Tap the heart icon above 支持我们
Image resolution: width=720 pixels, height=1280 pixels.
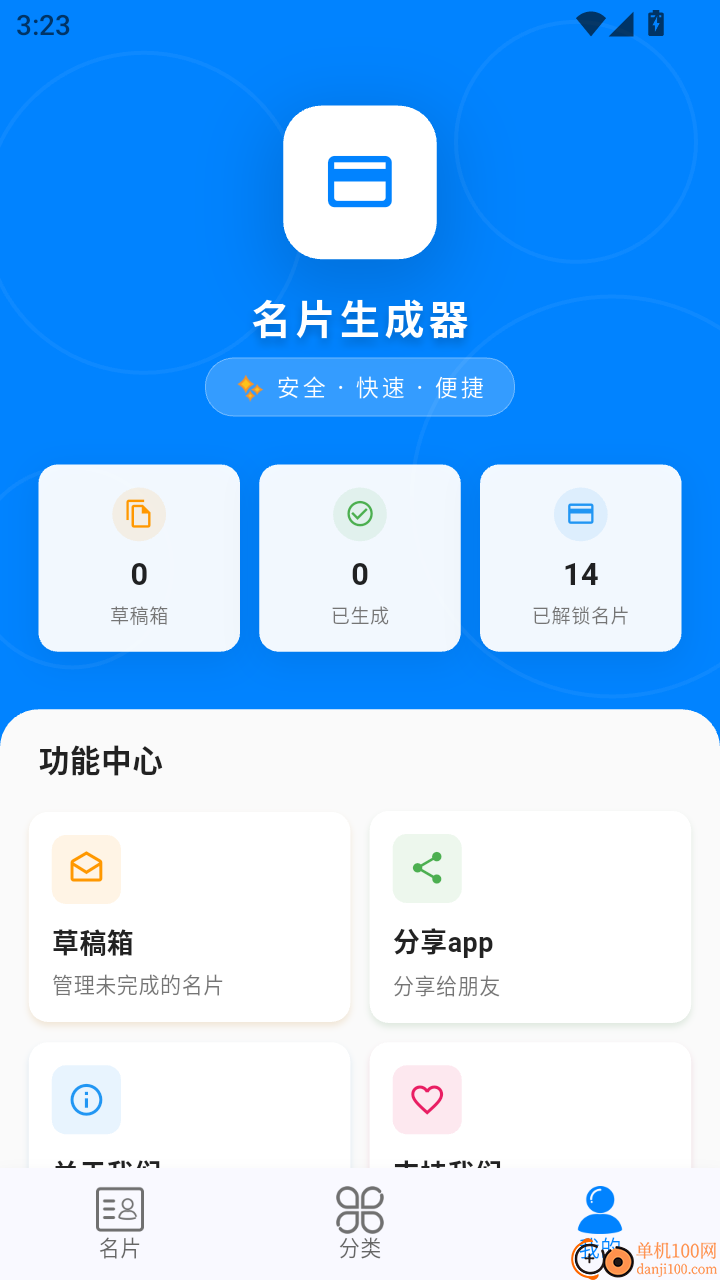[427, 1100]
